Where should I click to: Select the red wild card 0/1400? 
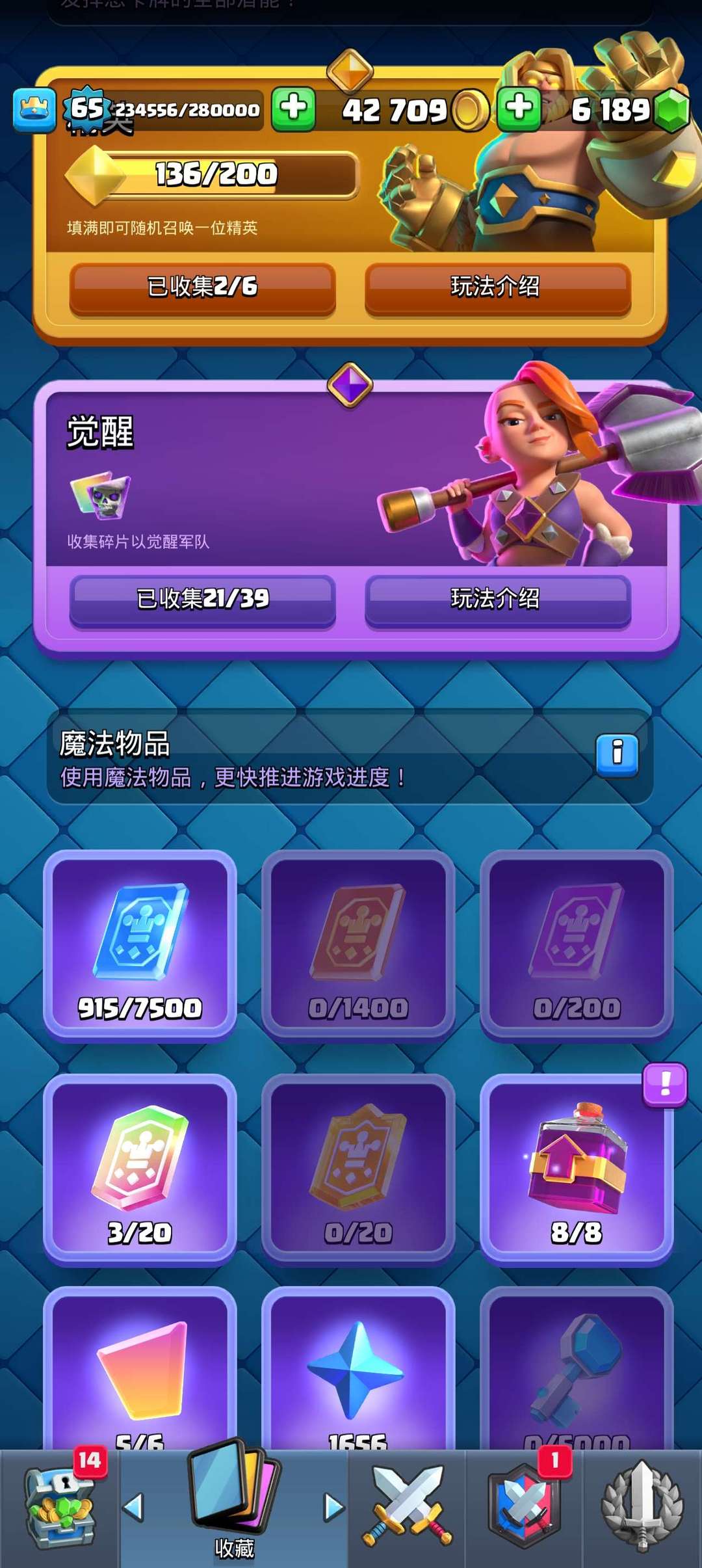pyautogui.click(x=358, y=944)
